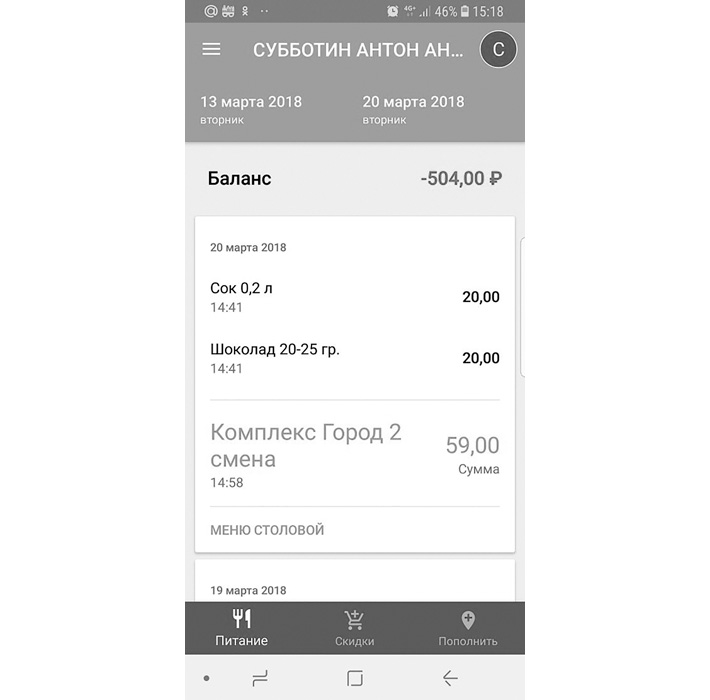Switch to the Питание tab

point(242,628)
